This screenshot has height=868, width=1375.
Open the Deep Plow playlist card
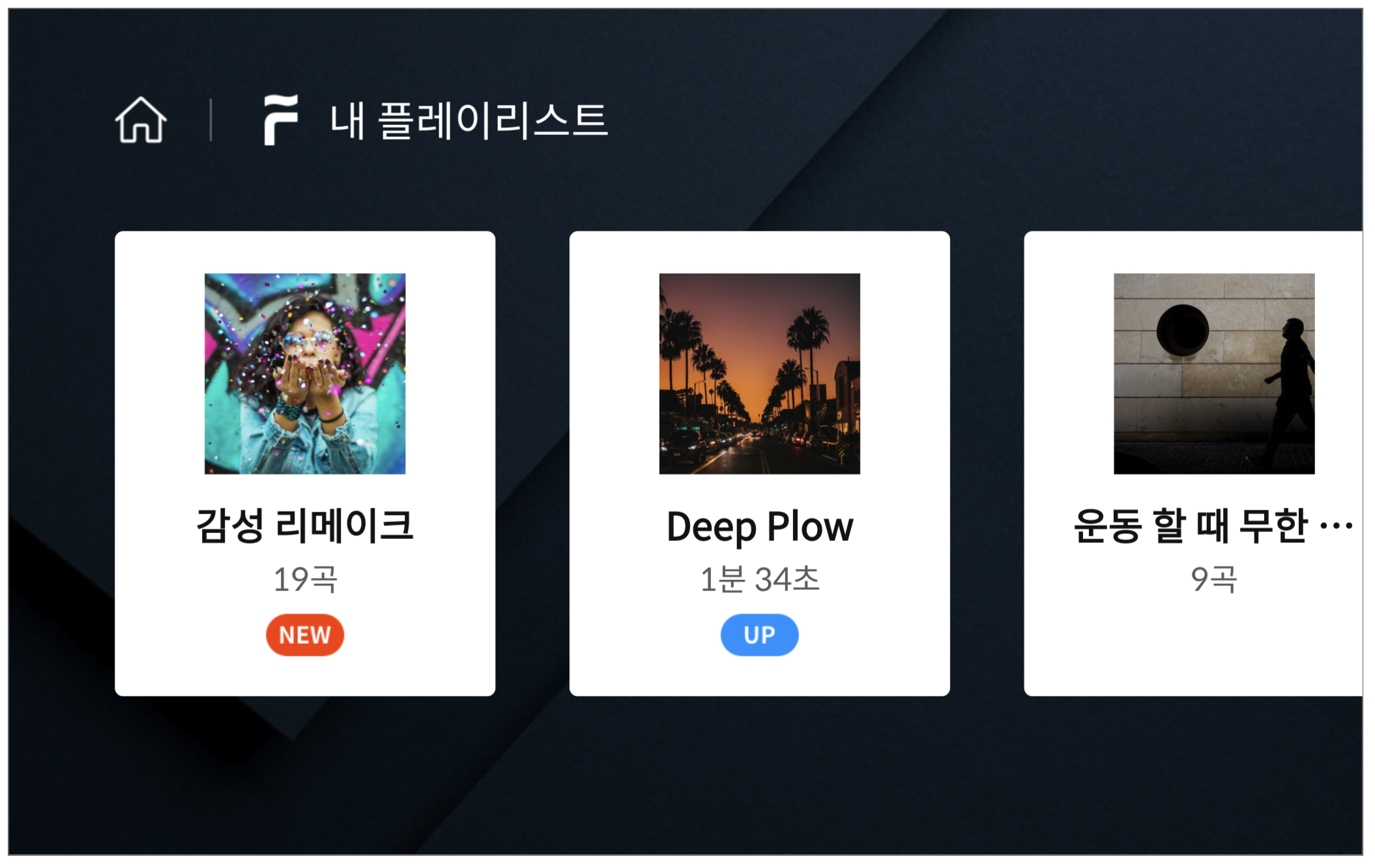(x=759, y=463)
